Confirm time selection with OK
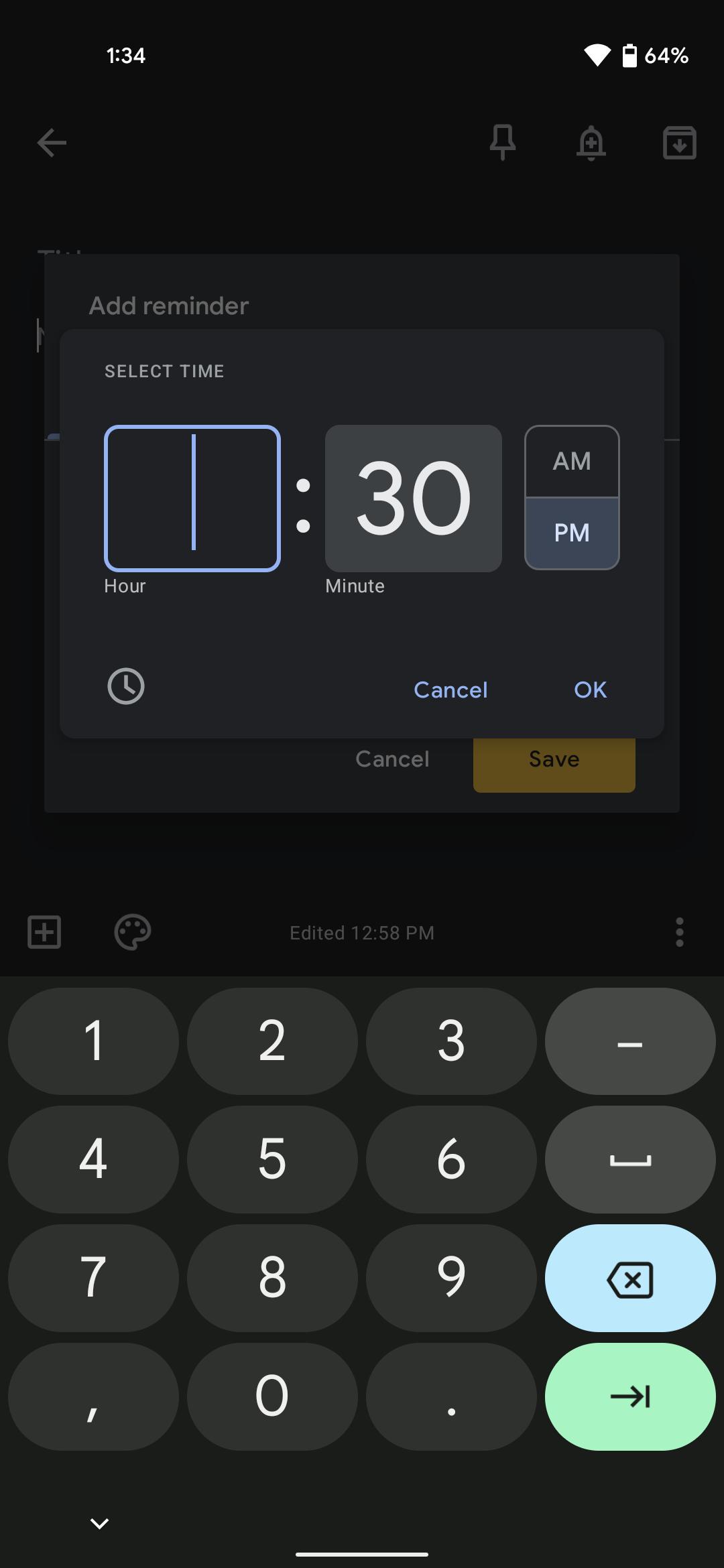724x1568 pixels. pyautogui.click(x=590, y=690)
